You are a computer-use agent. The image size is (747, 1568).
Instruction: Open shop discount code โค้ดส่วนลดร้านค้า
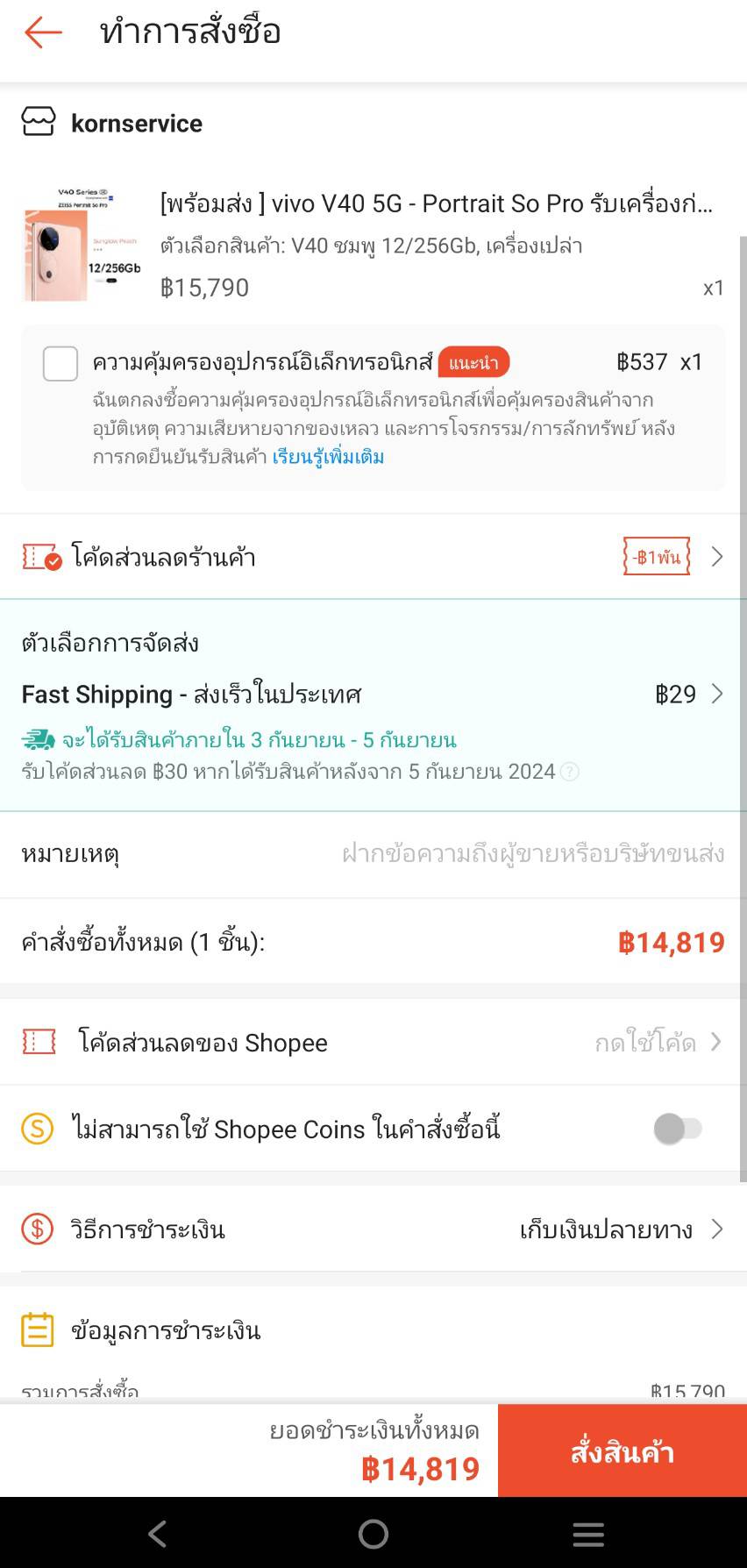[x=373, y=557]
